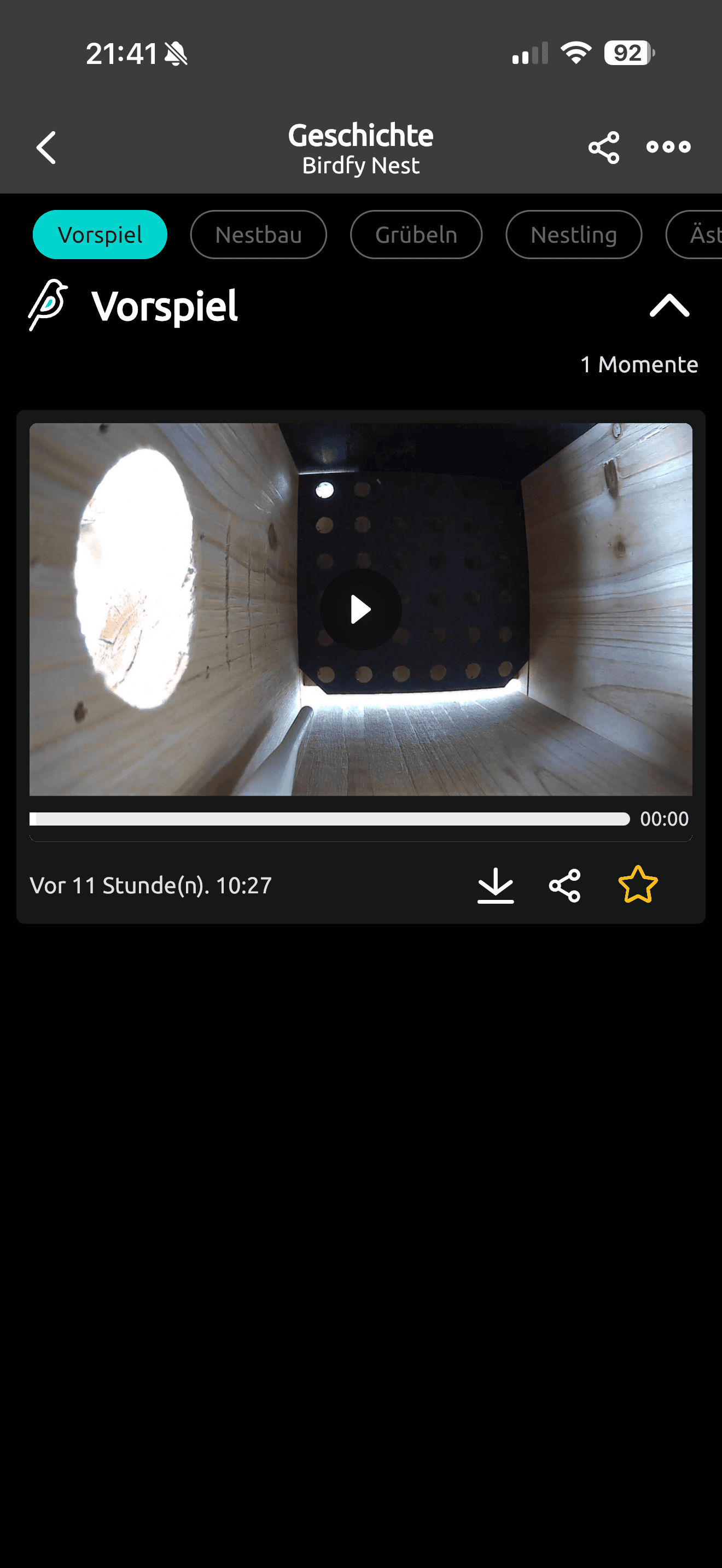This screenshot has width=722, height=1568.
Task: Go back from the Geschichte screen
Action: pyautogui.click(x=46, y=147)
